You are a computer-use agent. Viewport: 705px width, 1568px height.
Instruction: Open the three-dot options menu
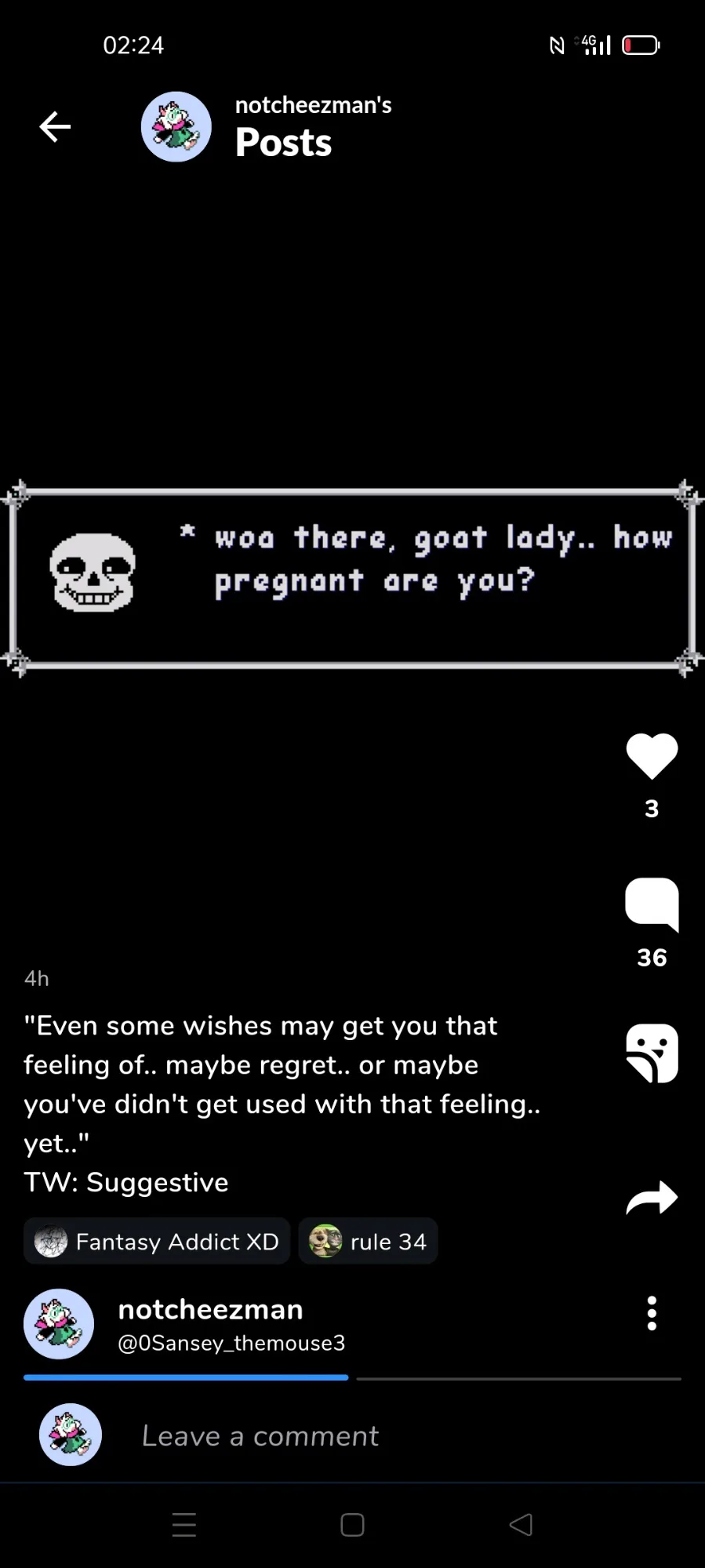coord(651,1313)
